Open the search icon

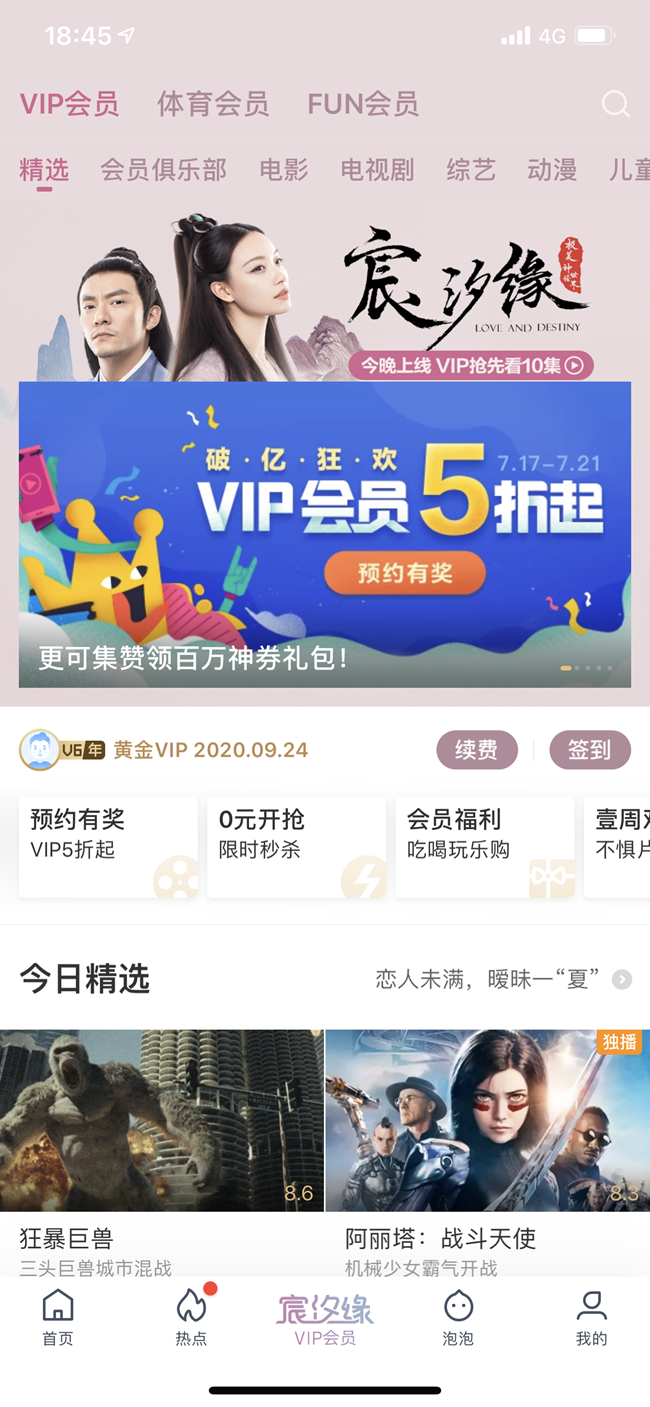(615, 104)
